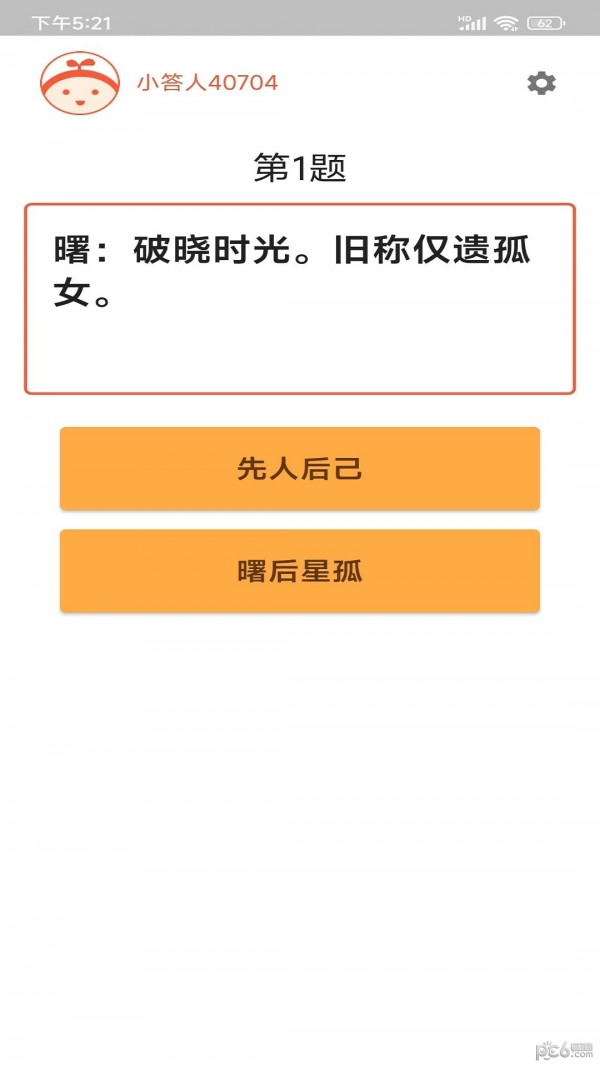Screen dimensions: 600x1067
Task: Select the answer 曙后星孤
Action: point(300,571)
